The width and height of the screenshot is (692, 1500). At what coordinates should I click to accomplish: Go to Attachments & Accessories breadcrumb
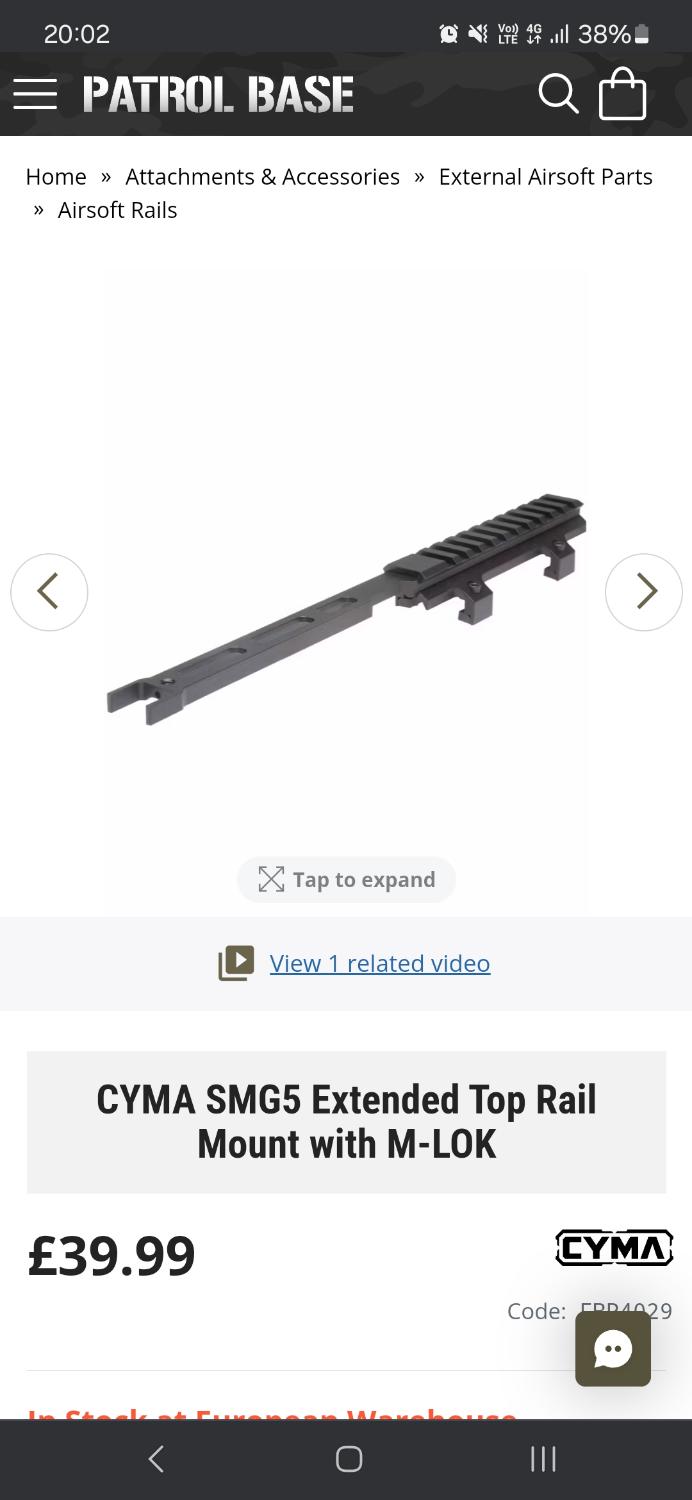(262, 177)
